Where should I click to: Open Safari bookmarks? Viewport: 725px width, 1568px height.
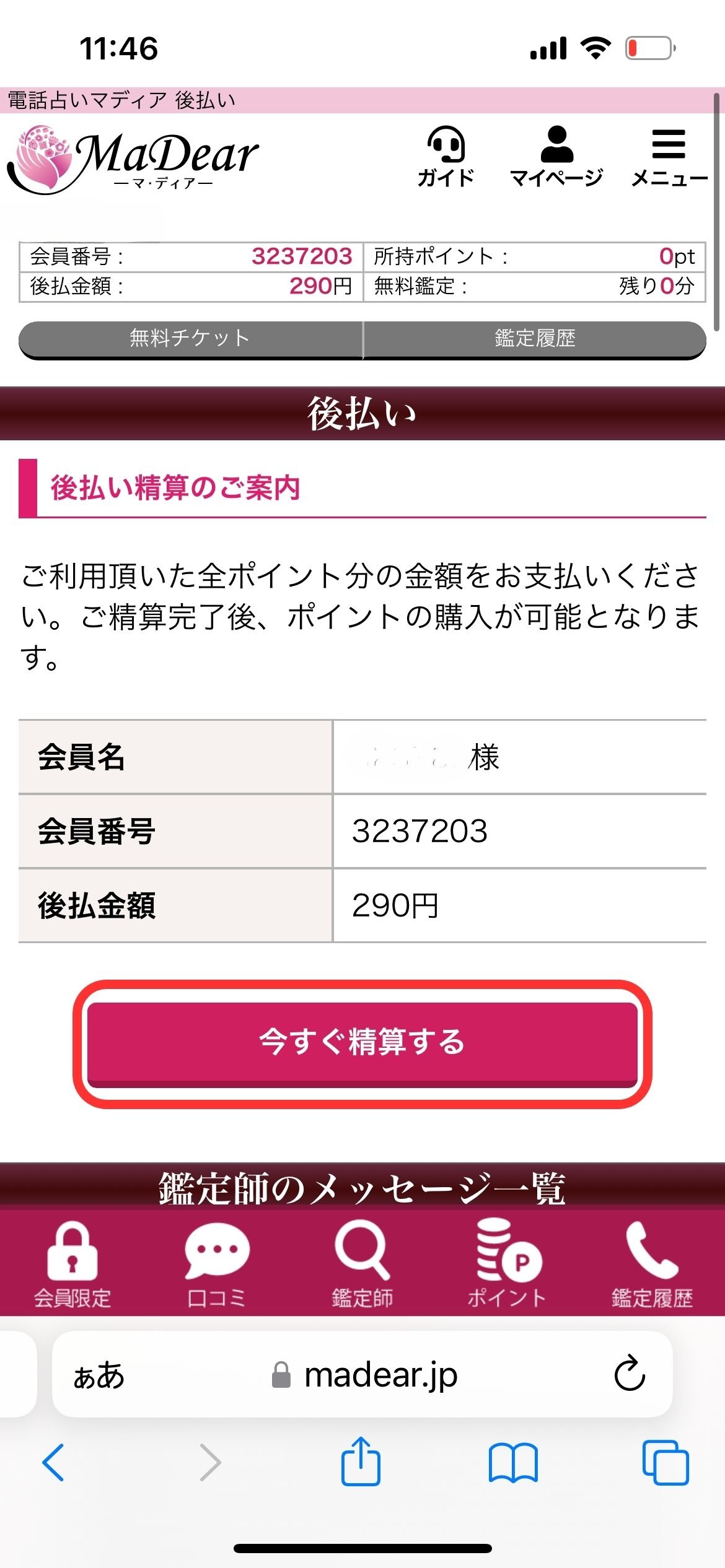click(513, 1463)
